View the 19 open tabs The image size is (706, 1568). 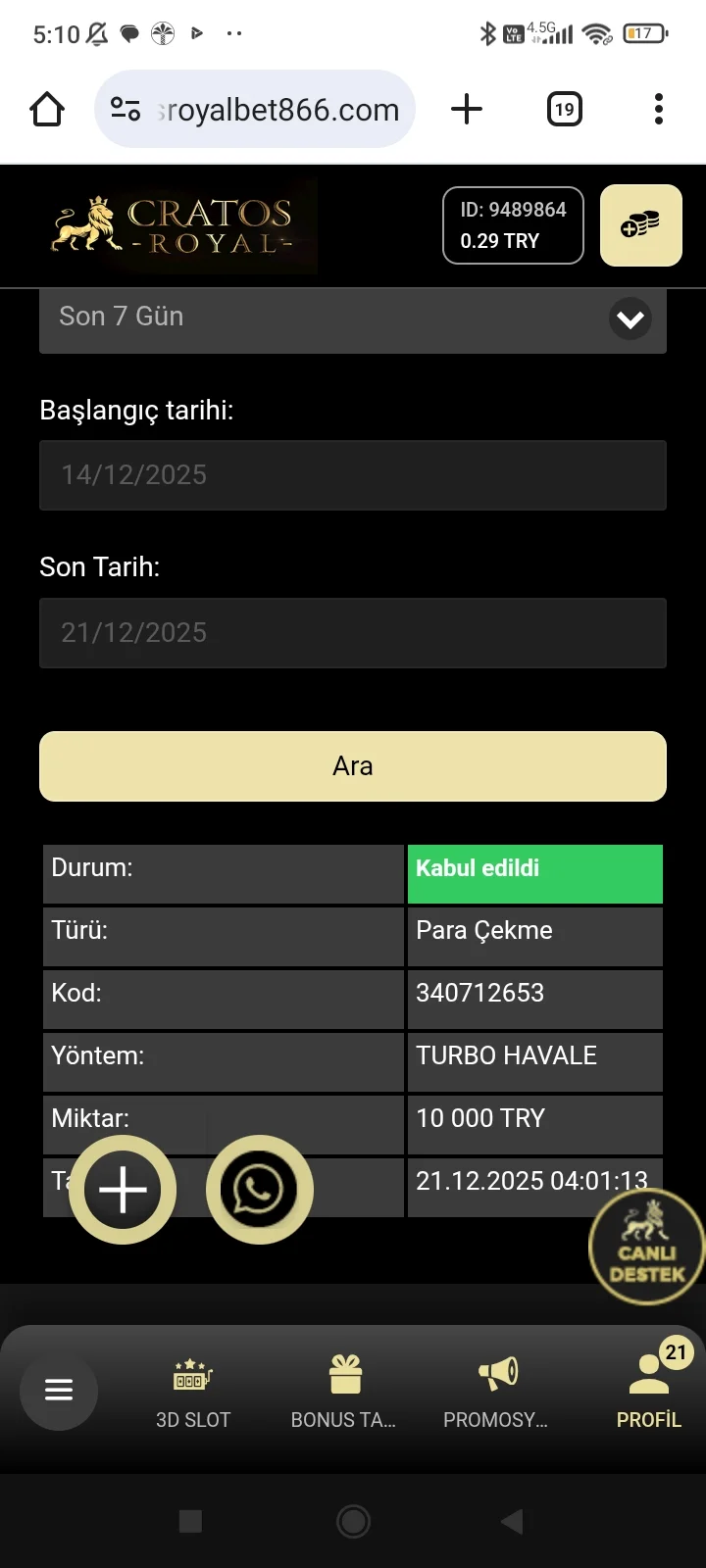(564, 109)
